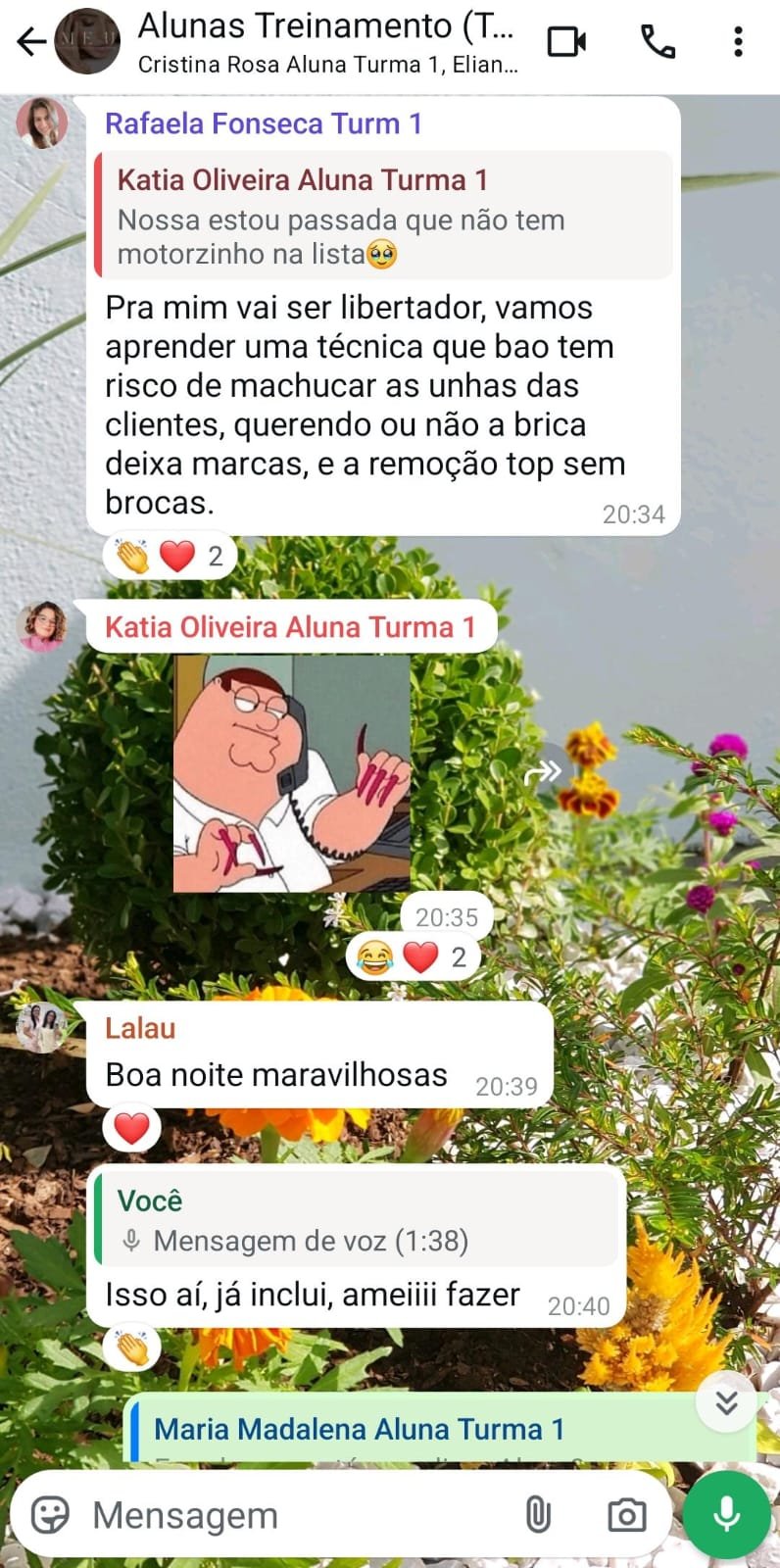
Task: Start a group voice call
Action: [658, 41]
